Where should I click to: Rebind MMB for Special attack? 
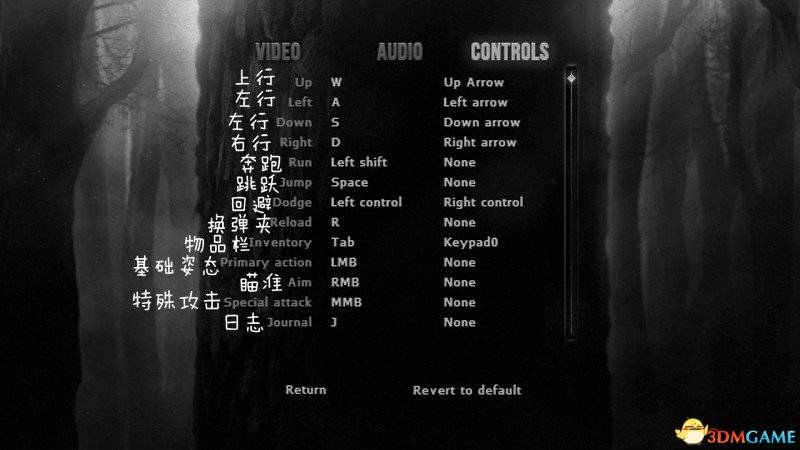coord(345,302)
